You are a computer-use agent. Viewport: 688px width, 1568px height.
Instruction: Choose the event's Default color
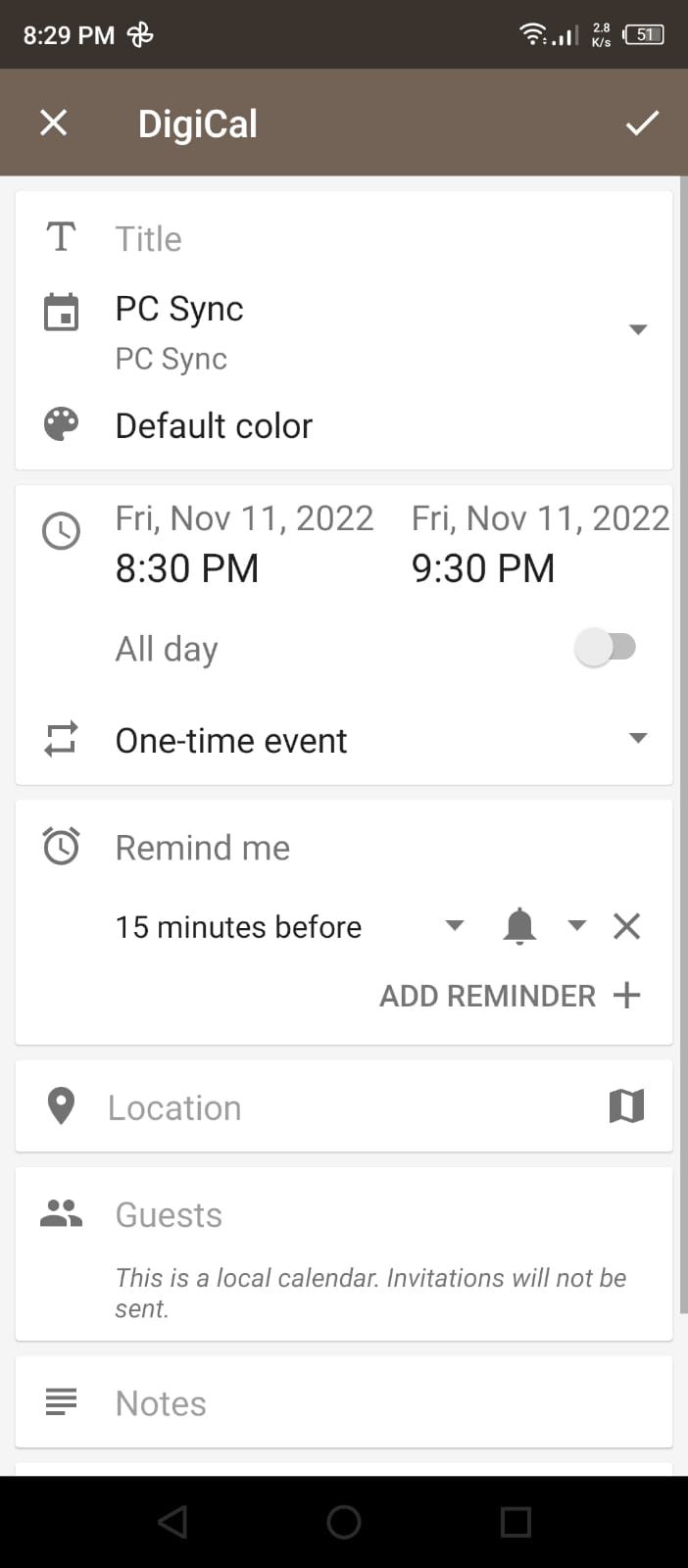click(x=214, y=425)
